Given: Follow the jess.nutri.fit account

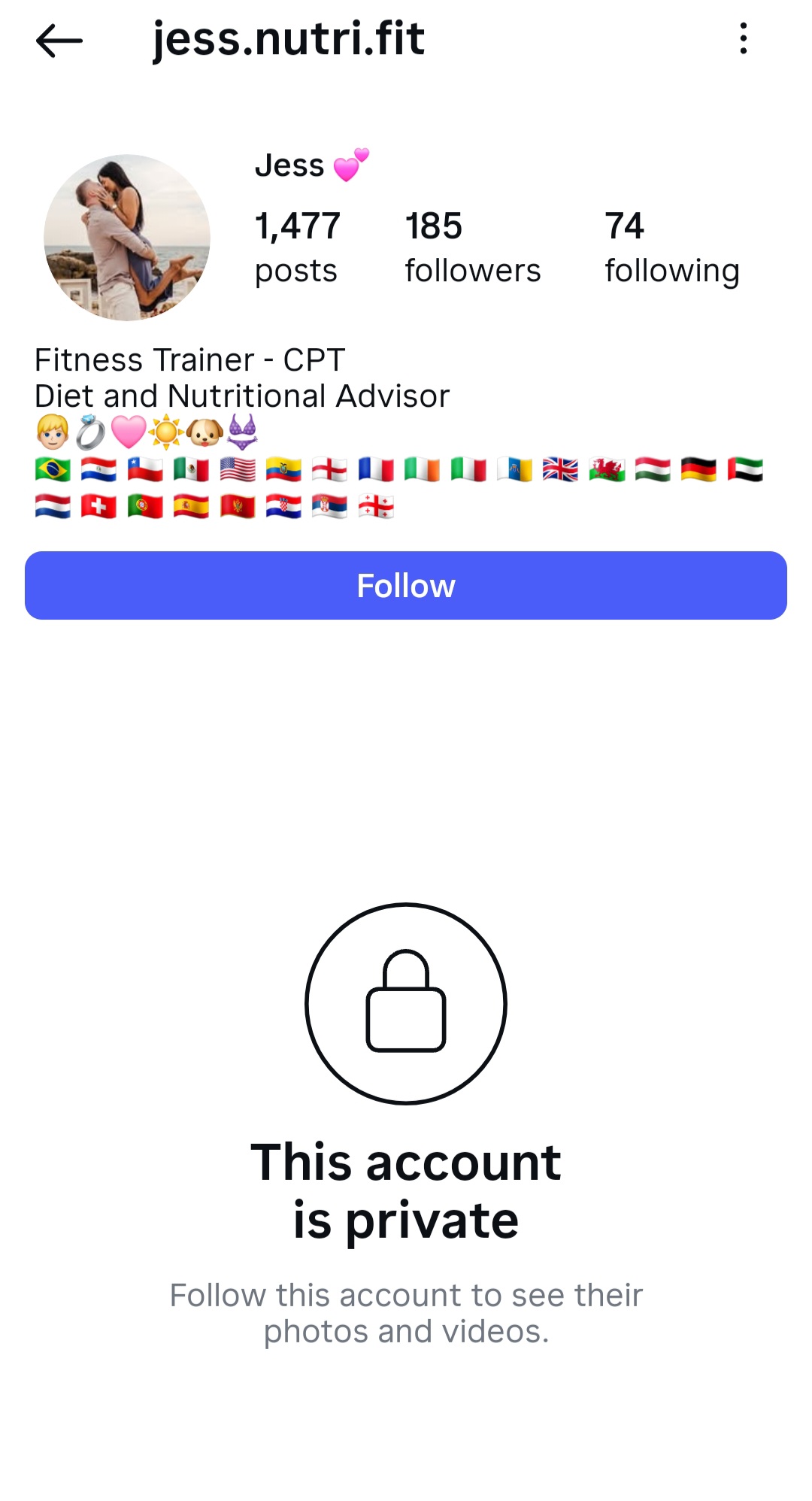Looking at the screenshot, I should 406,585.
